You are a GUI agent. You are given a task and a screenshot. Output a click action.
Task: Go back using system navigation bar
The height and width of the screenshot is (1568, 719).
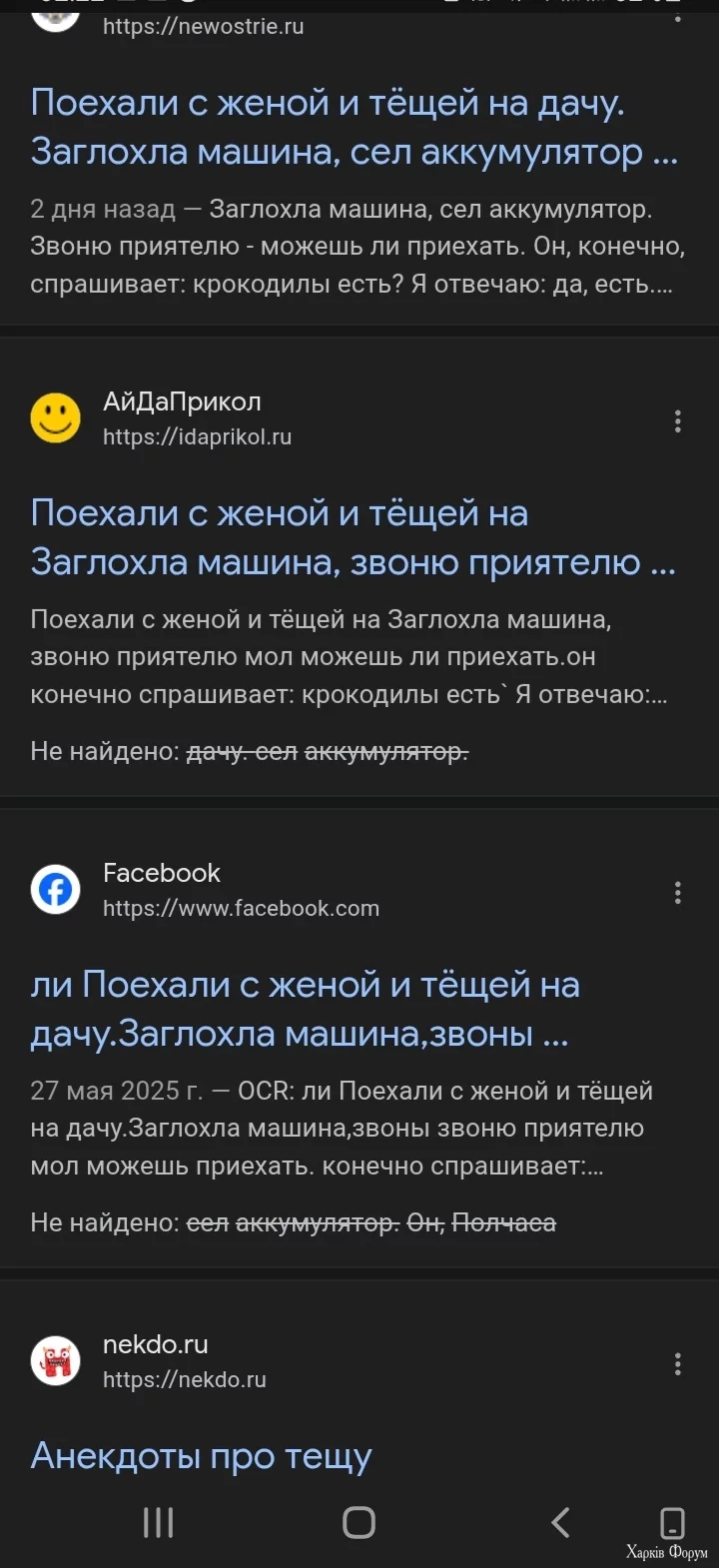[x=561, y=1522]
